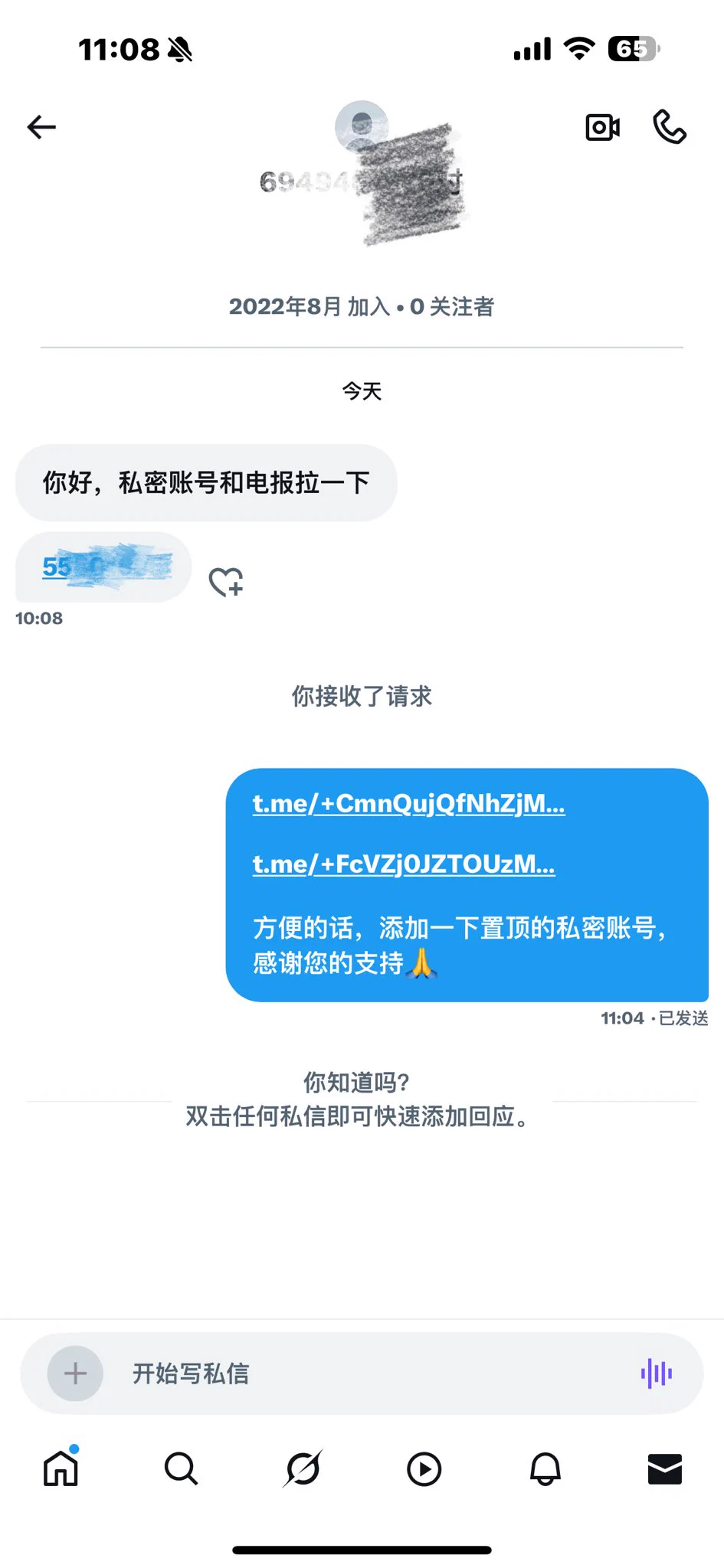This screenshot has height=1568, width=724.
Task: Switch to the Search tab
Action: point(182,1468)
